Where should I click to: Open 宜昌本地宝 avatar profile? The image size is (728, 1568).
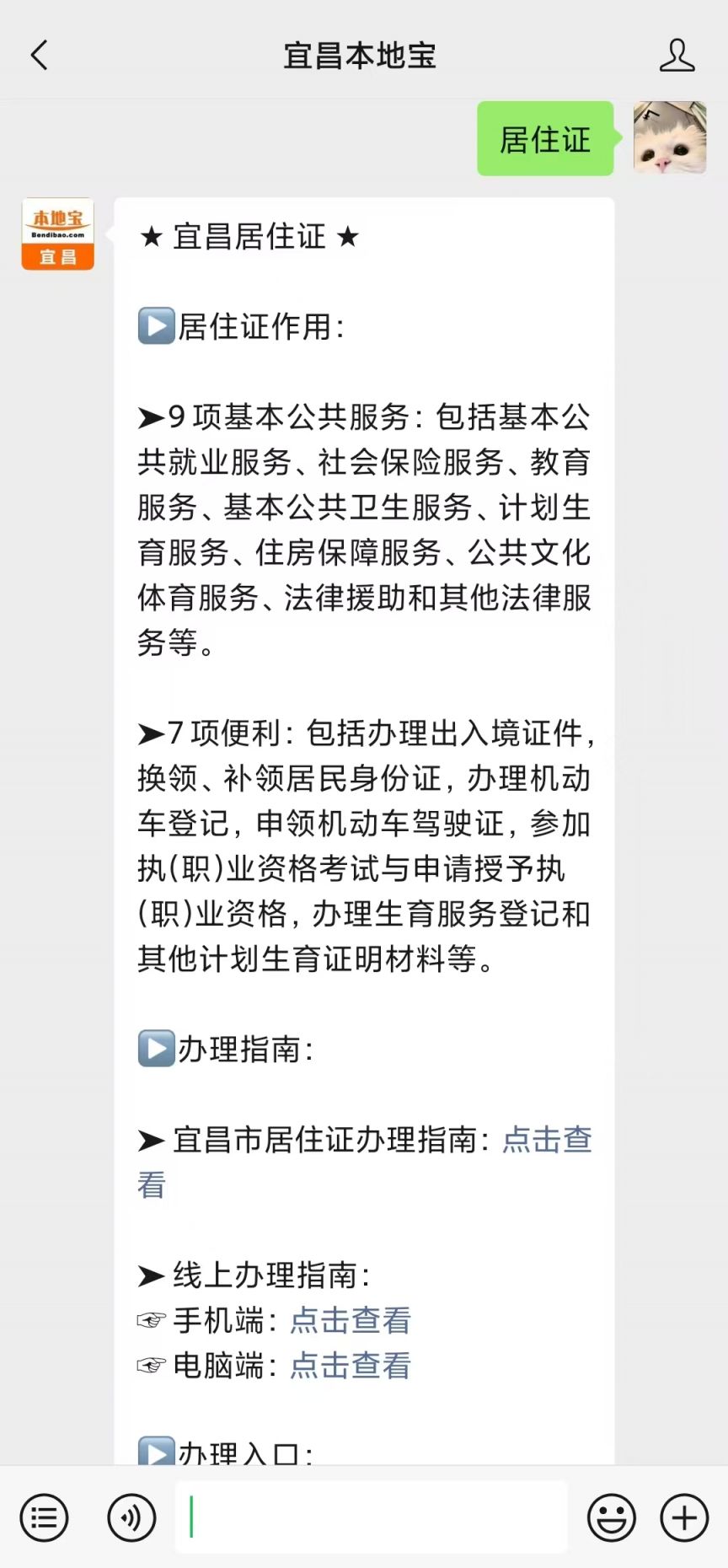tap(57, 234)
